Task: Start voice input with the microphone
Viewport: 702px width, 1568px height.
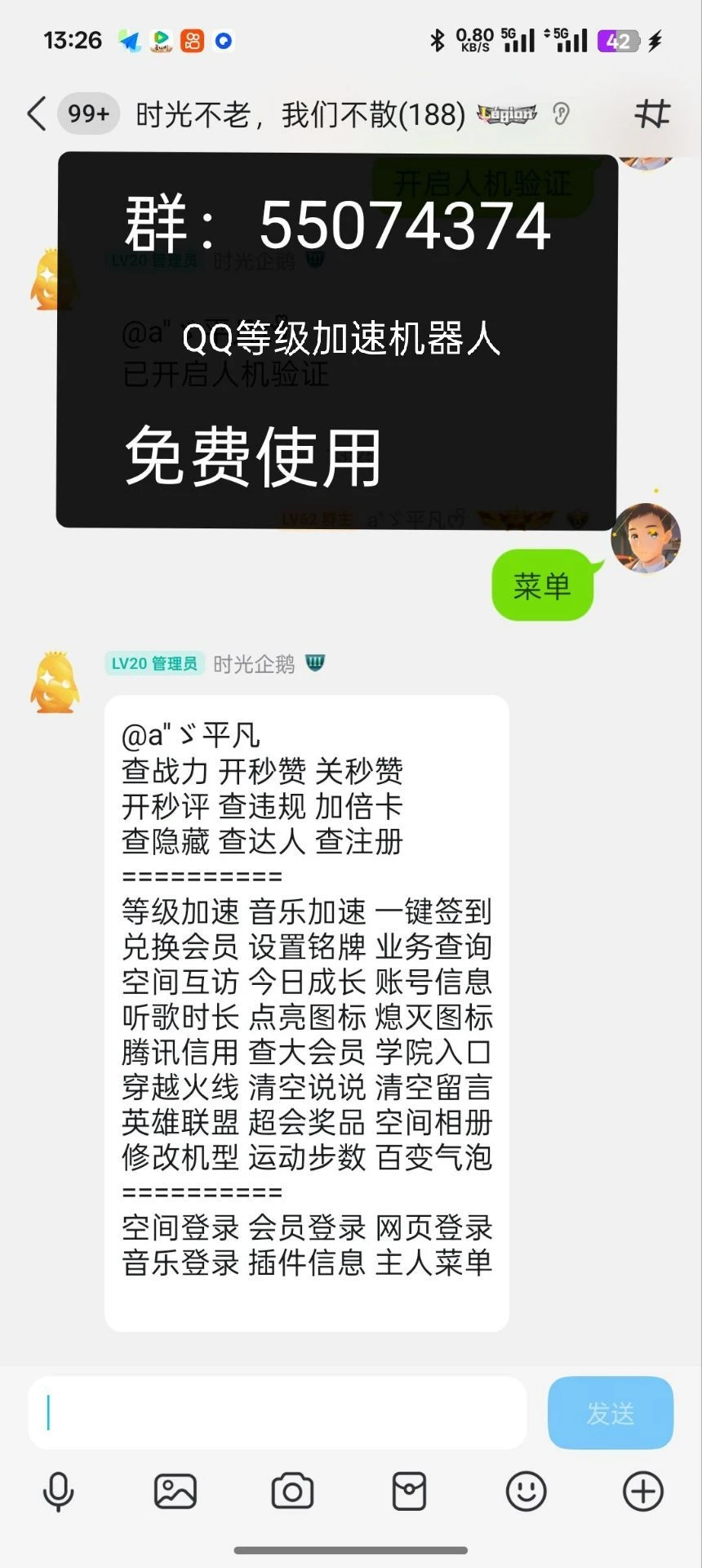Action: point(58,1492)
